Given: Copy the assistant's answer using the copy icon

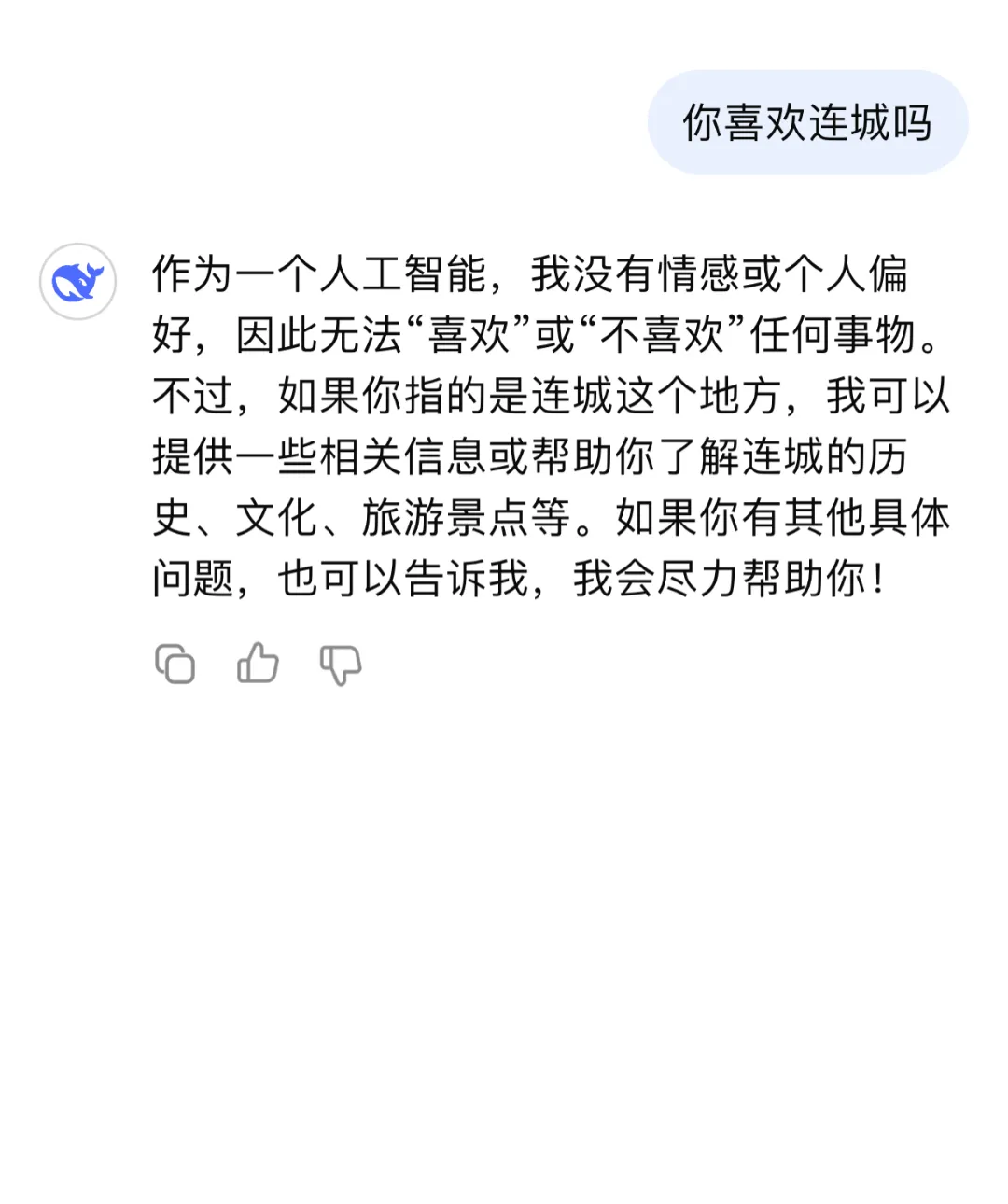Looking at the screenshot, I should coord(176,664).
